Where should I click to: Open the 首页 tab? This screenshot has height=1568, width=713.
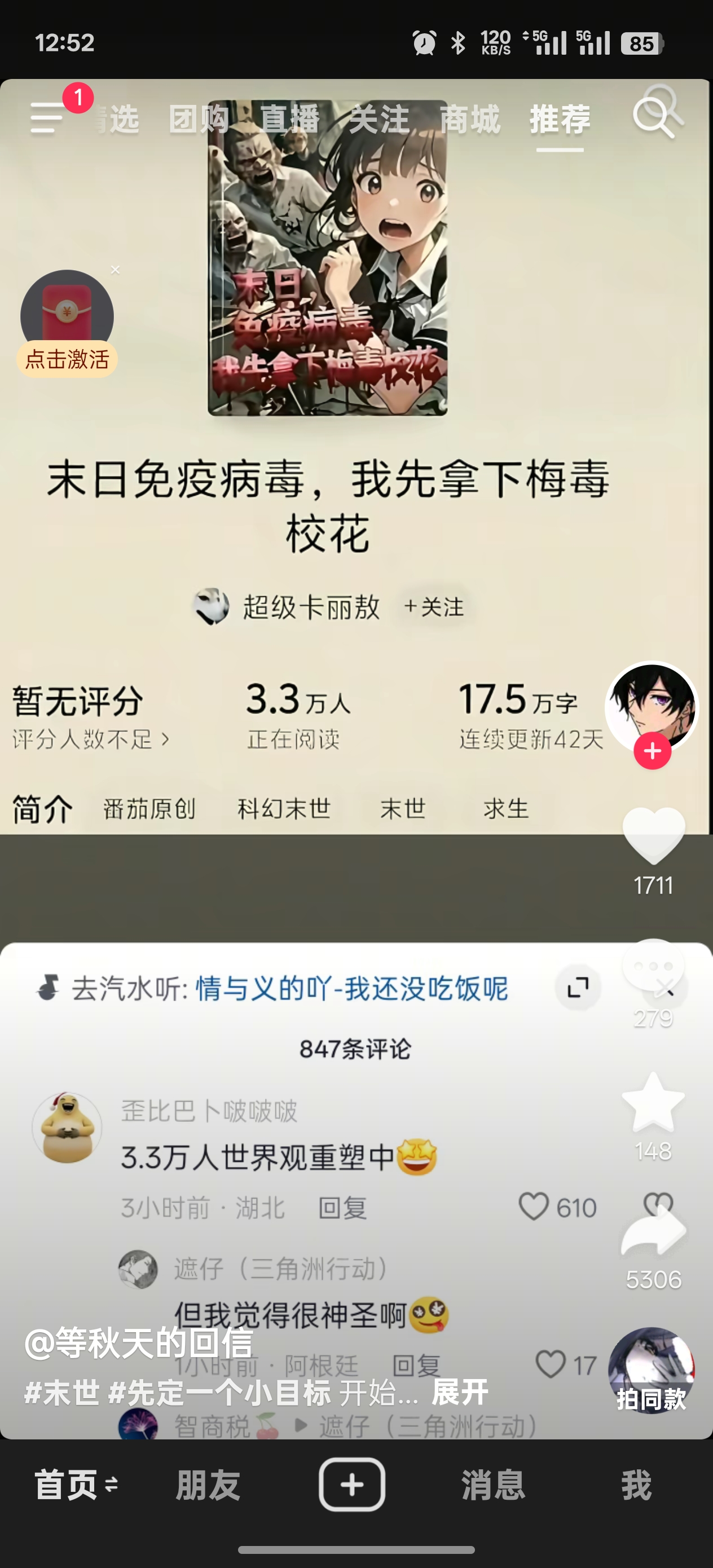67,1485
